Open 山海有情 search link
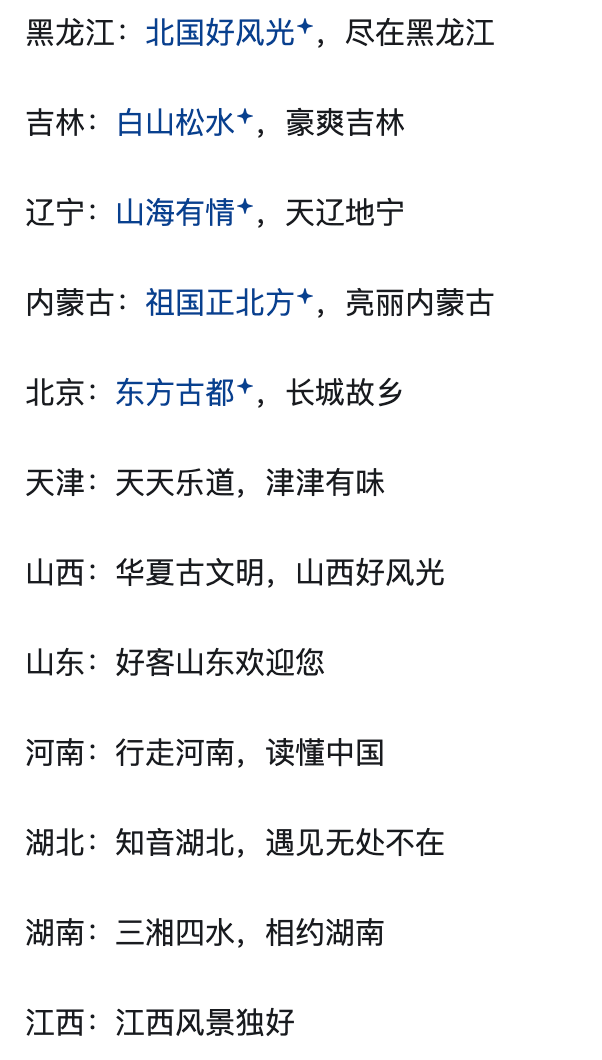Viewport: 602px width, 1060px height. pyautogui.click(x=176, y=212)
